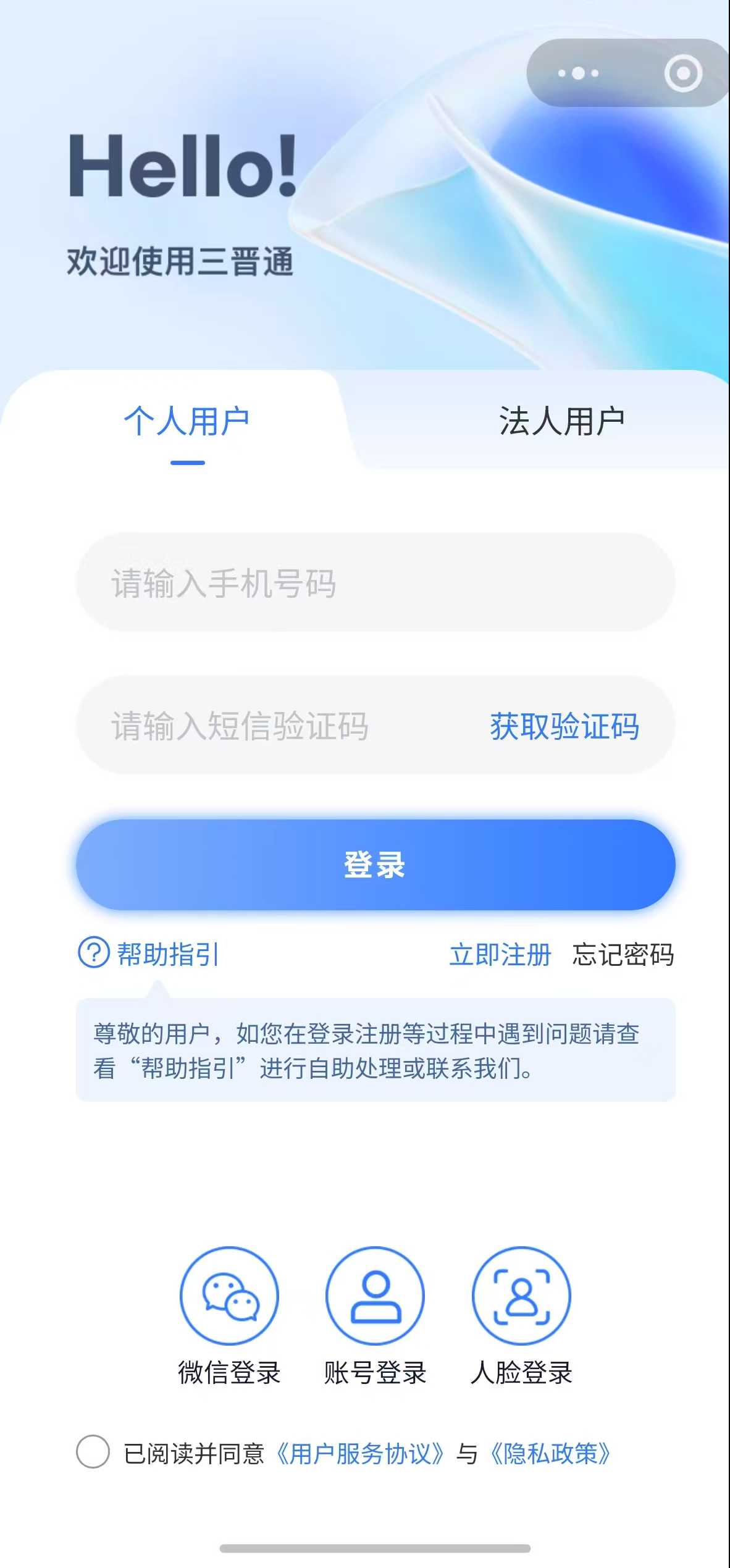Open the 《隐私政策》 link

[x=550, y=1453]
